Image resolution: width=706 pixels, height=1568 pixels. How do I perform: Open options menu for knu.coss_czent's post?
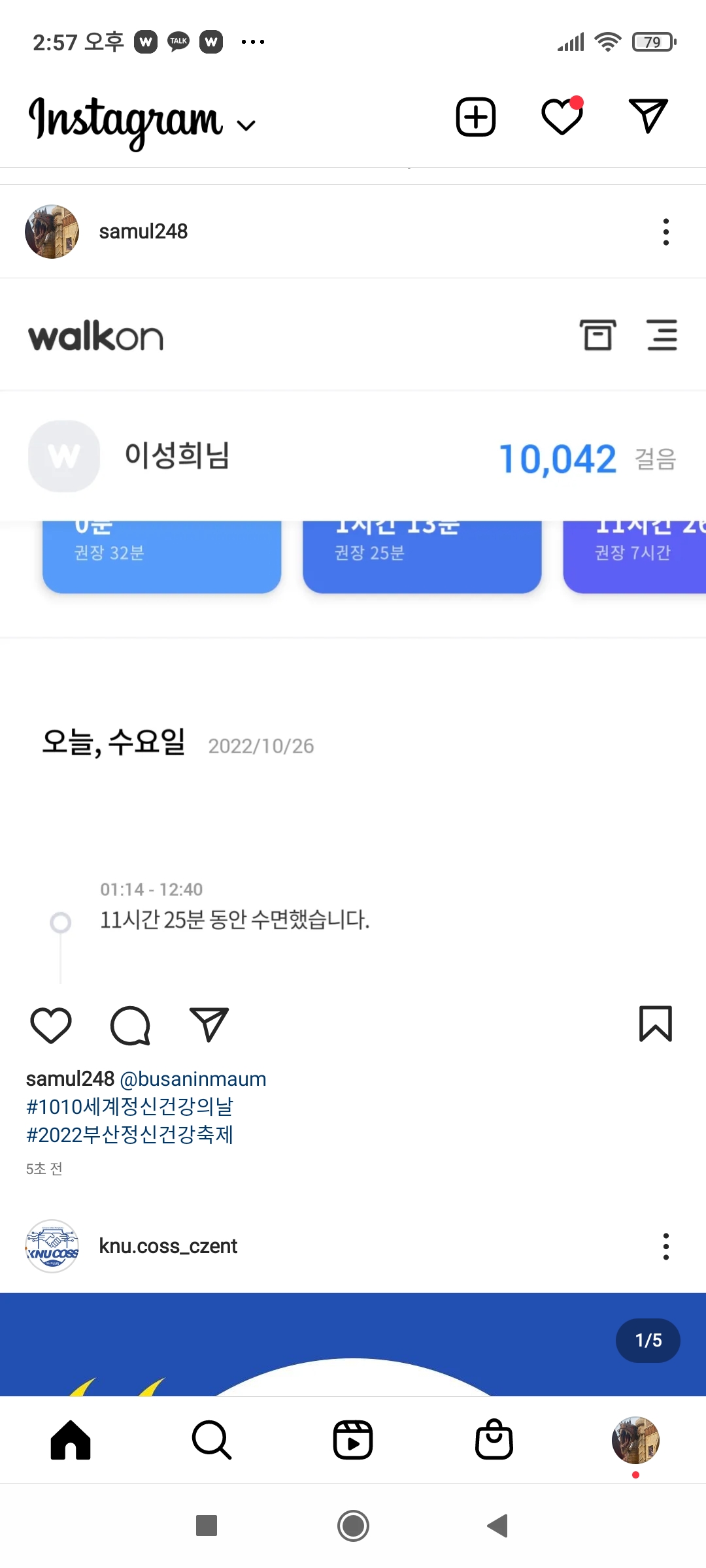coord(665,1247)
